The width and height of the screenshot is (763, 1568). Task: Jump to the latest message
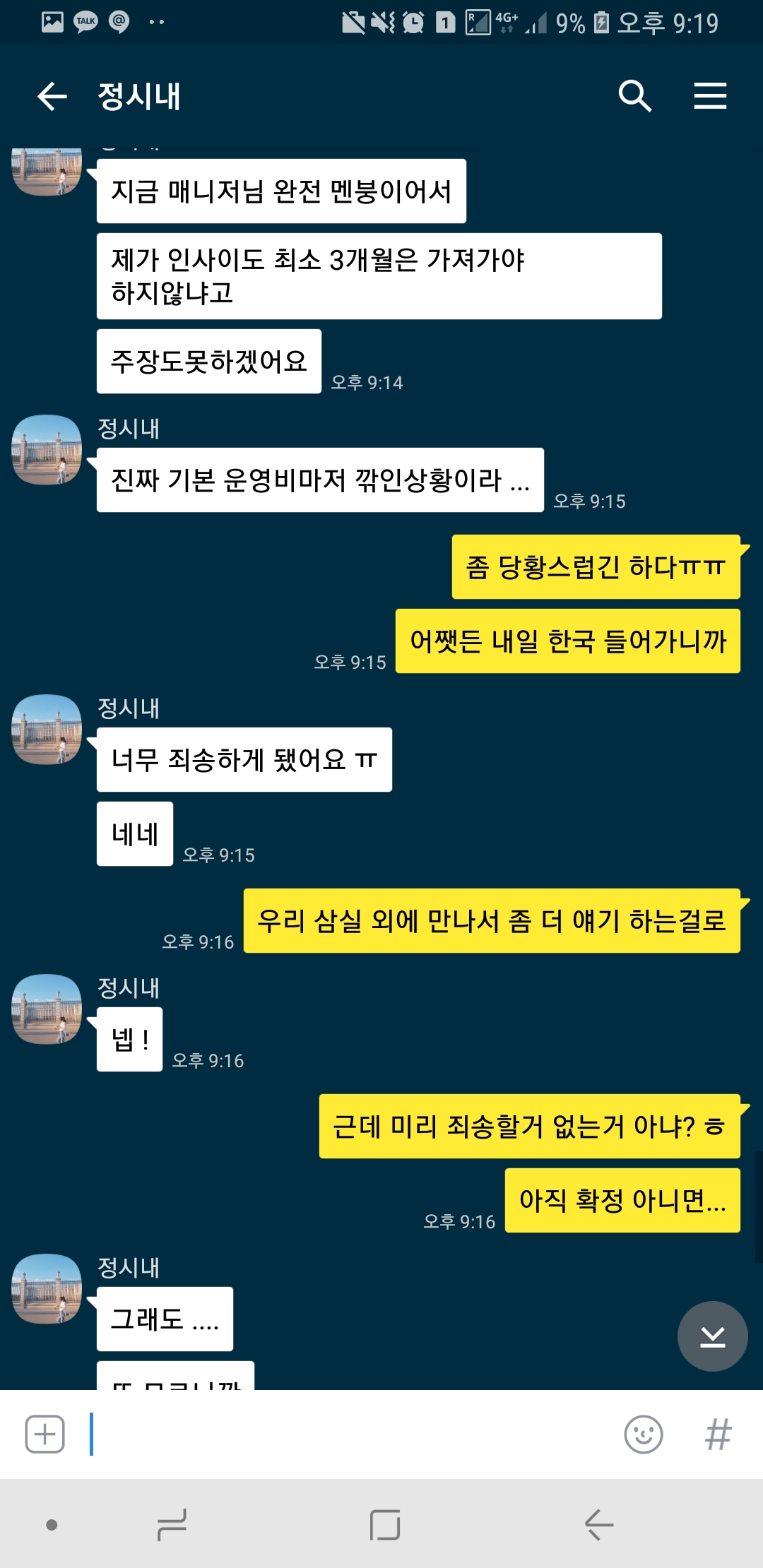coord(712,1336)
